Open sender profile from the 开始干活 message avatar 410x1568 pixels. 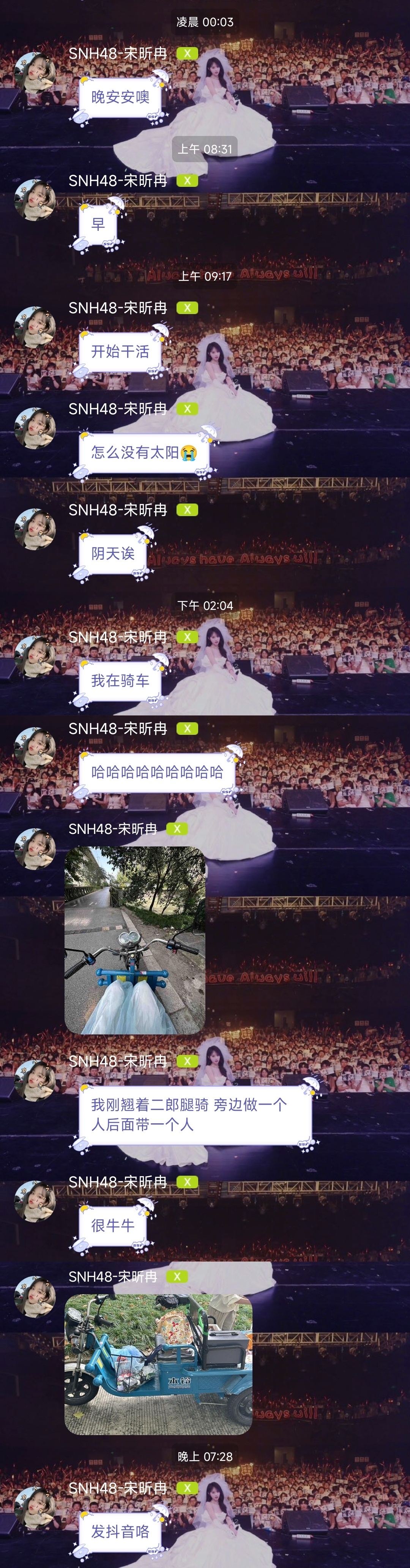coord(35,327)
